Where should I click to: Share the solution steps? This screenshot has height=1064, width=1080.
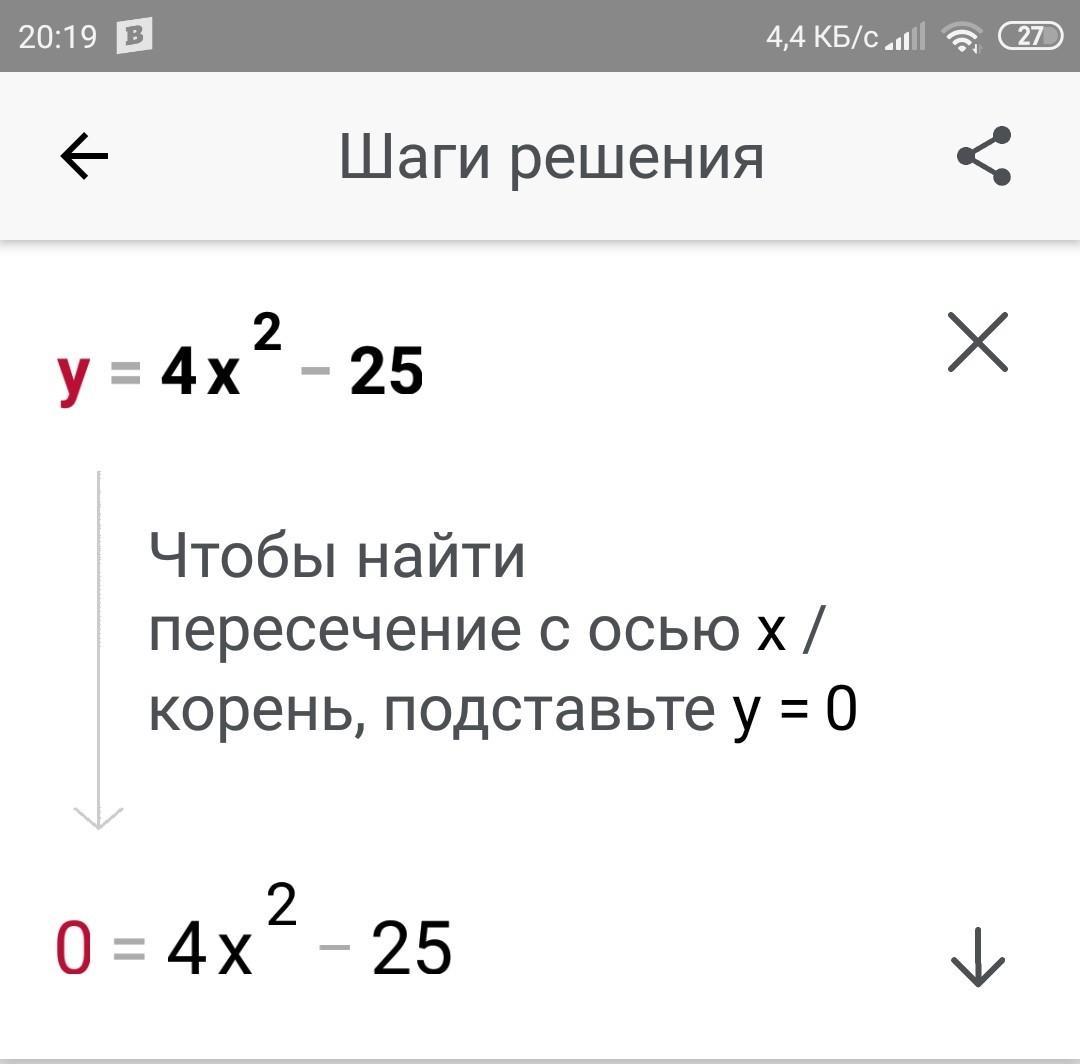pyautogui.click(x=985, y=157)
